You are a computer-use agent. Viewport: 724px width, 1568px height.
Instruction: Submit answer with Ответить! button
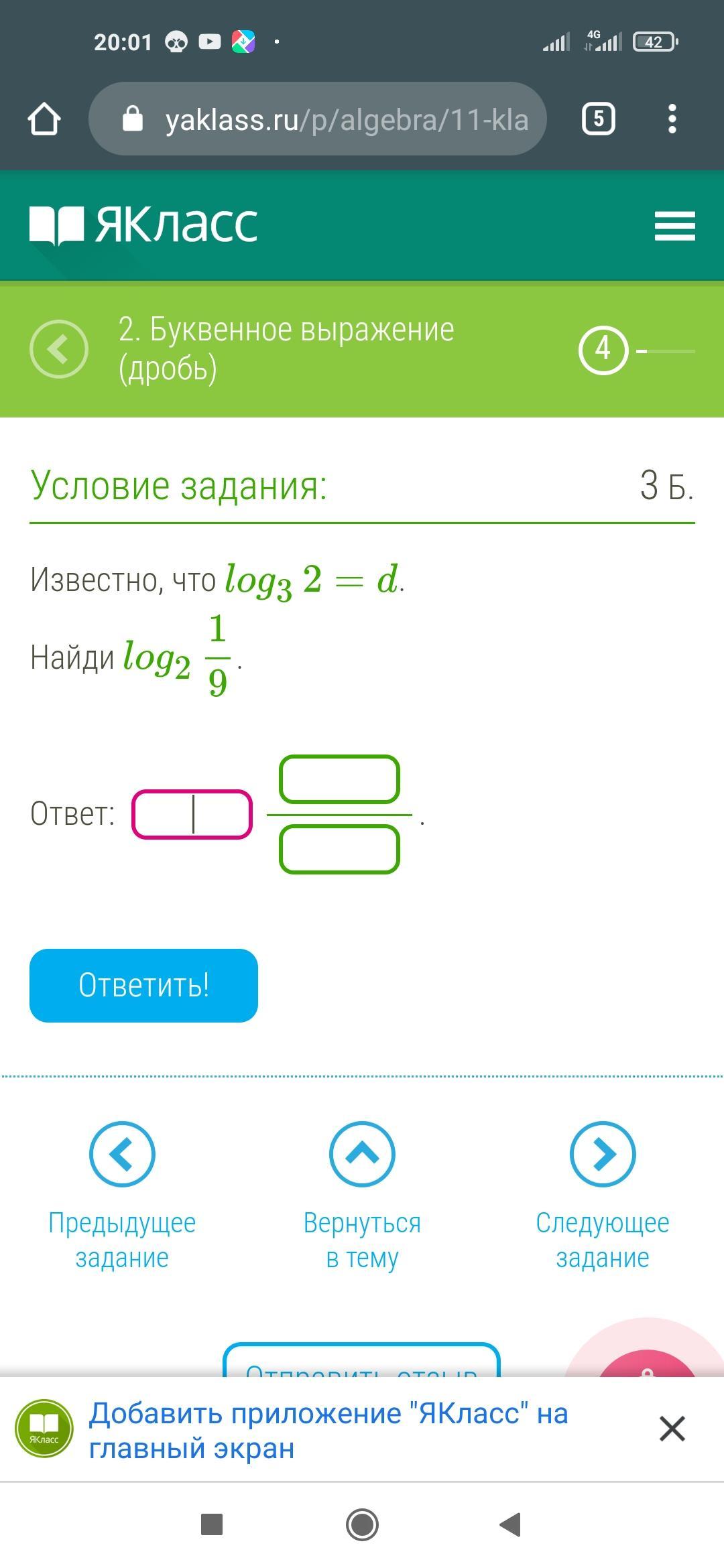coord(143,985)
